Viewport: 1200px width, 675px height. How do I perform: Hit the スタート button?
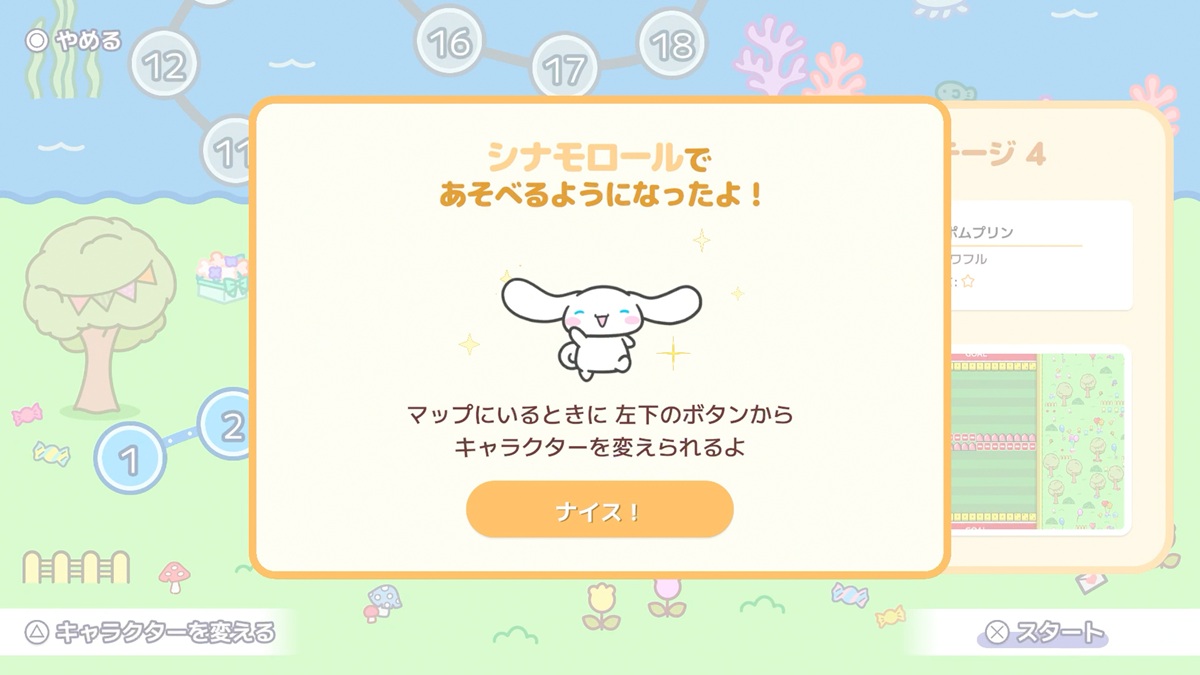coord(1045,631)
